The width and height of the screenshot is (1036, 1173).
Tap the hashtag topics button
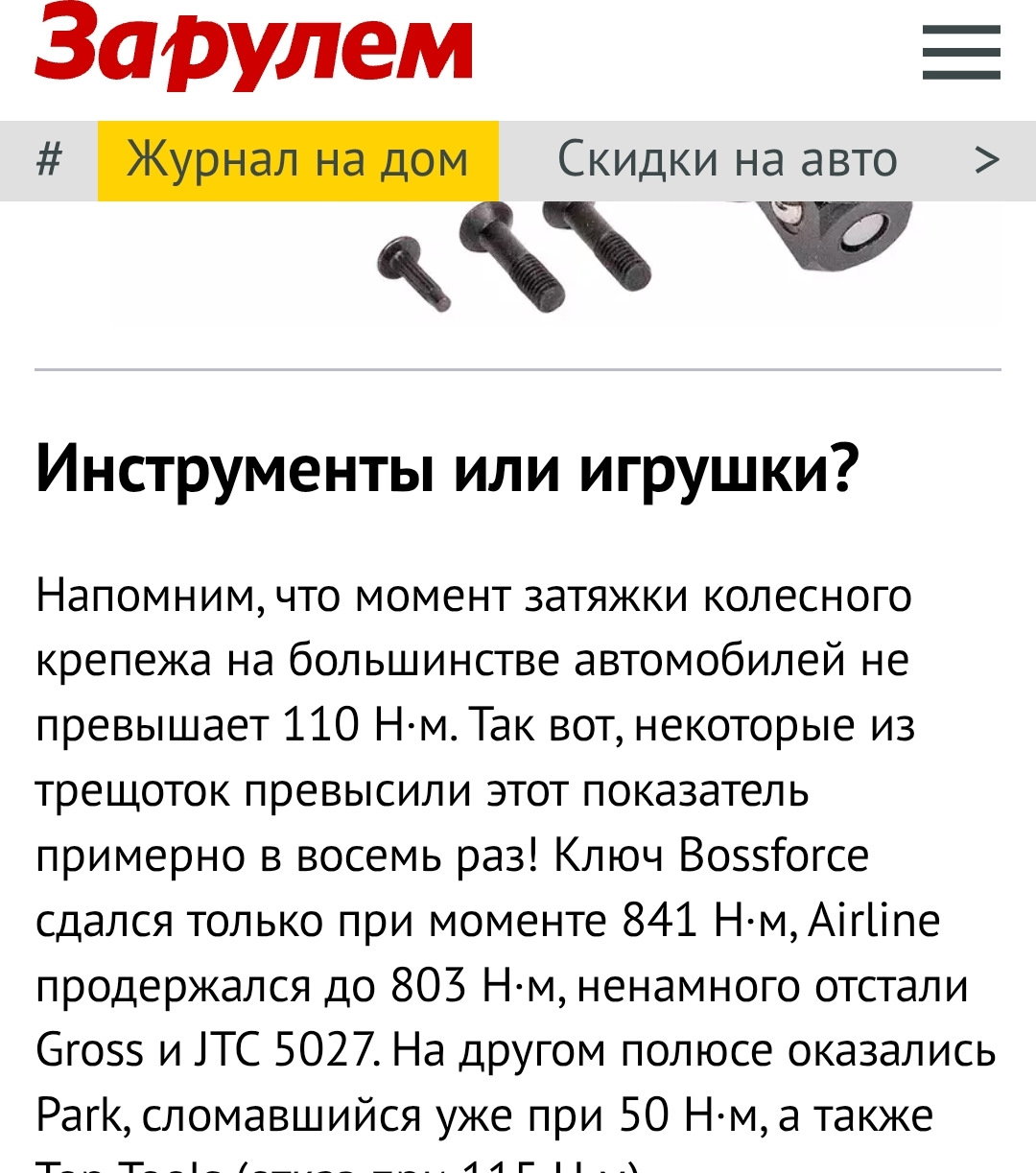coord(49,160)
